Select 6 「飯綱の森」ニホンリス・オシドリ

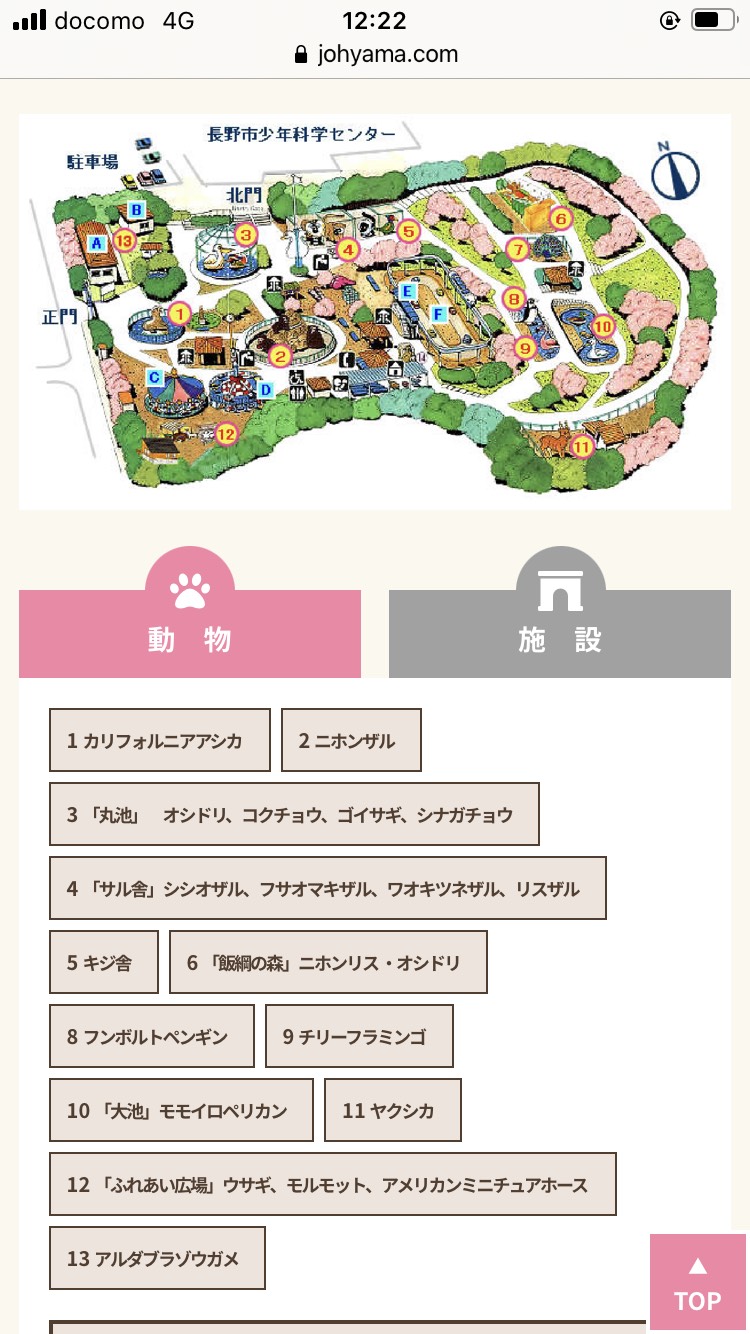point(328,962)
